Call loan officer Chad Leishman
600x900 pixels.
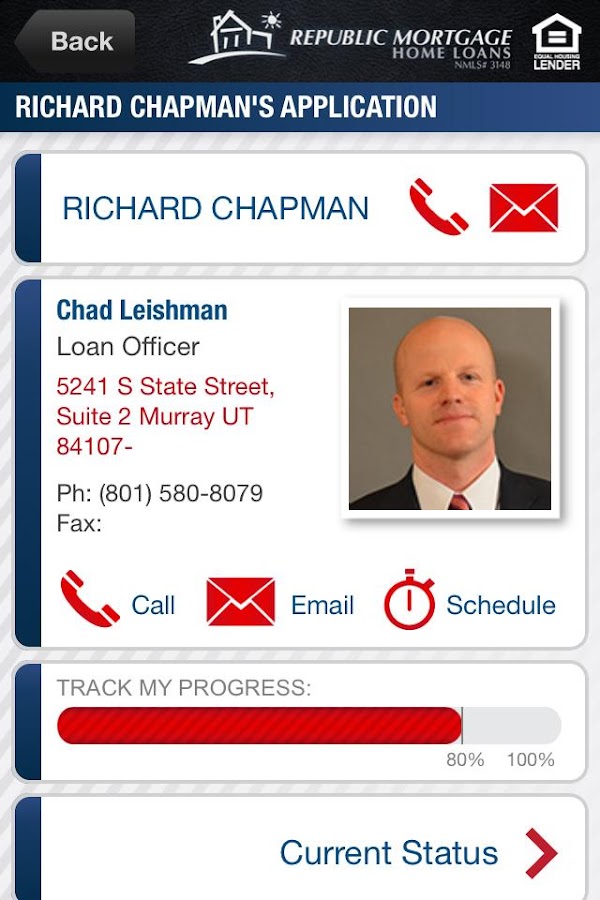pyautogui.click(x=117, y=602)
